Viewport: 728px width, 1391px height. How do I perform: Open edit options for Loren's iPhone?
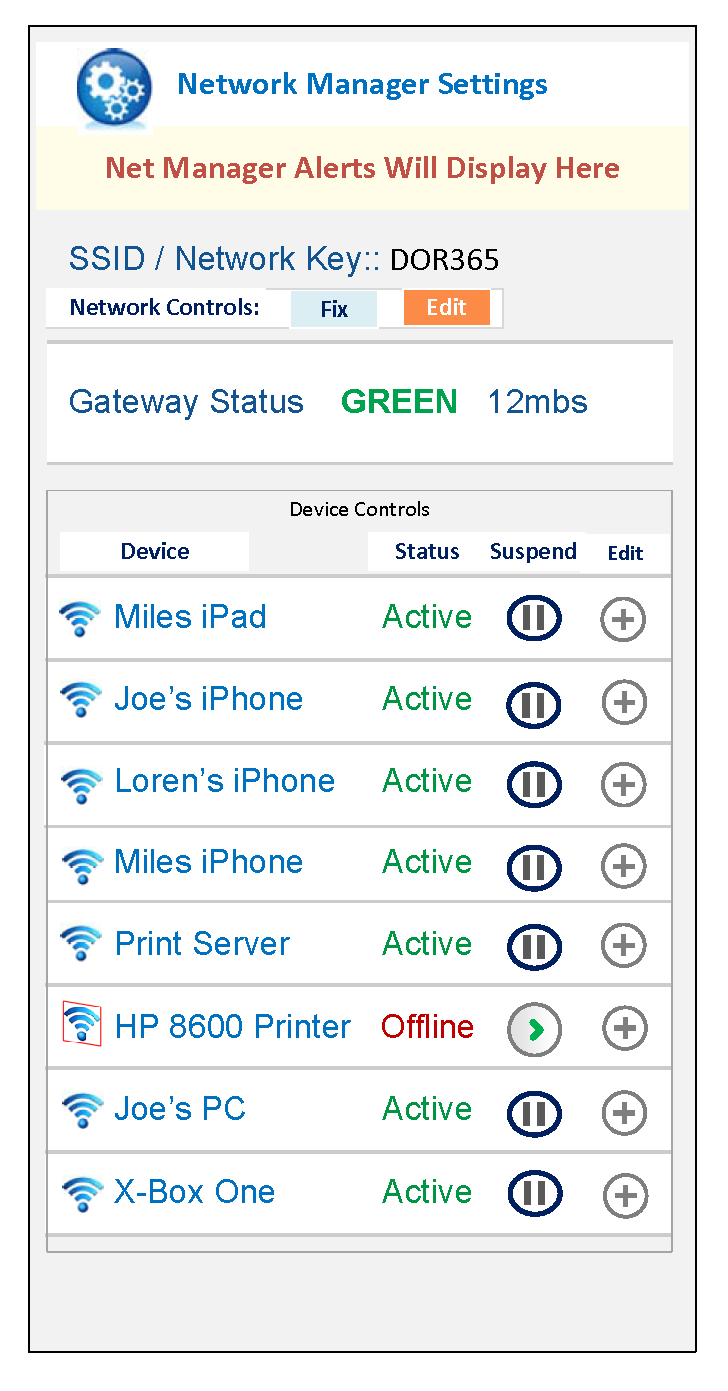624,785
